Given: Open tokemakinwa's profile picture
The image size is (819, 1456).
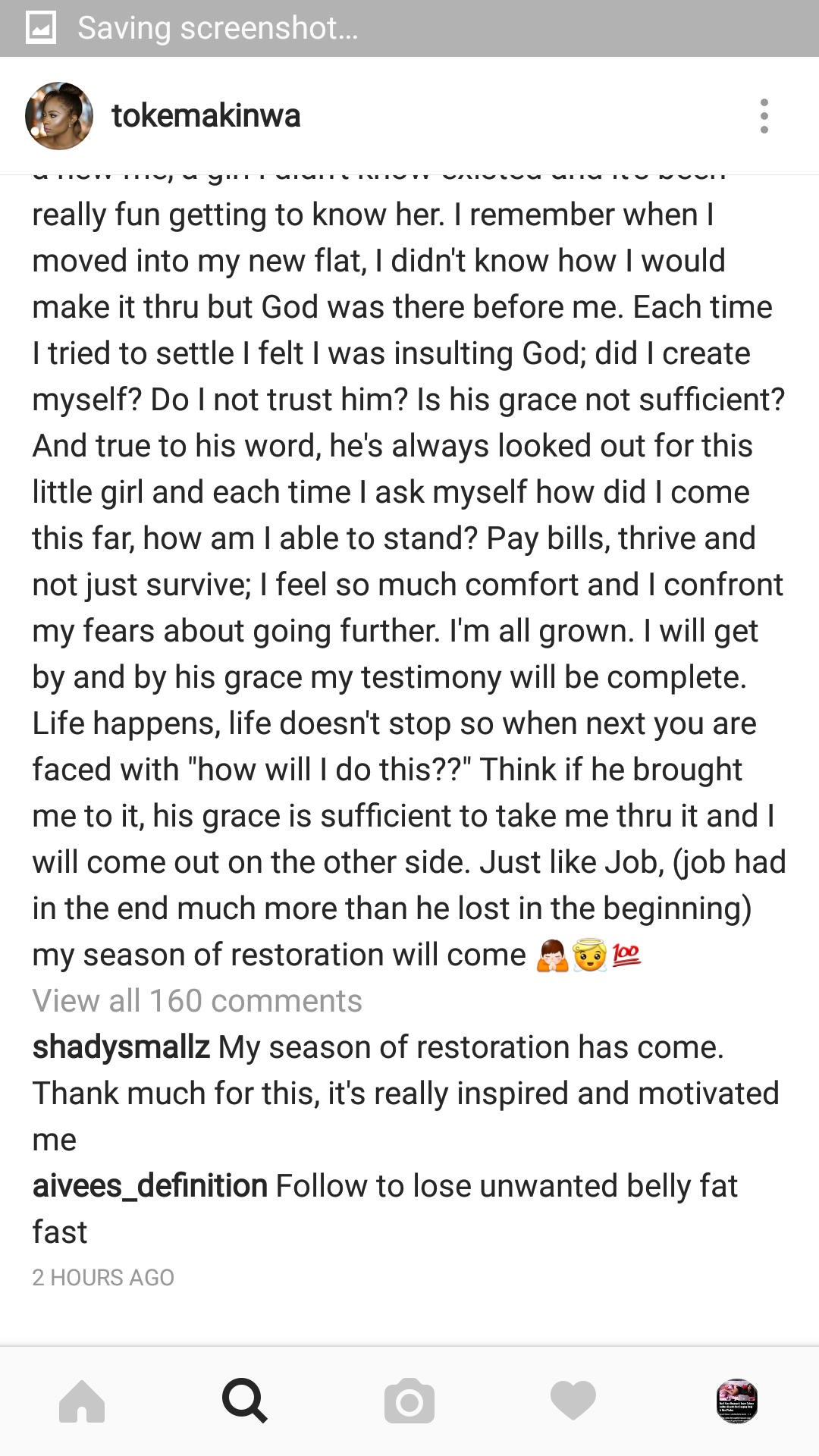Looking at the screenshot, I should tap(59, 116).
